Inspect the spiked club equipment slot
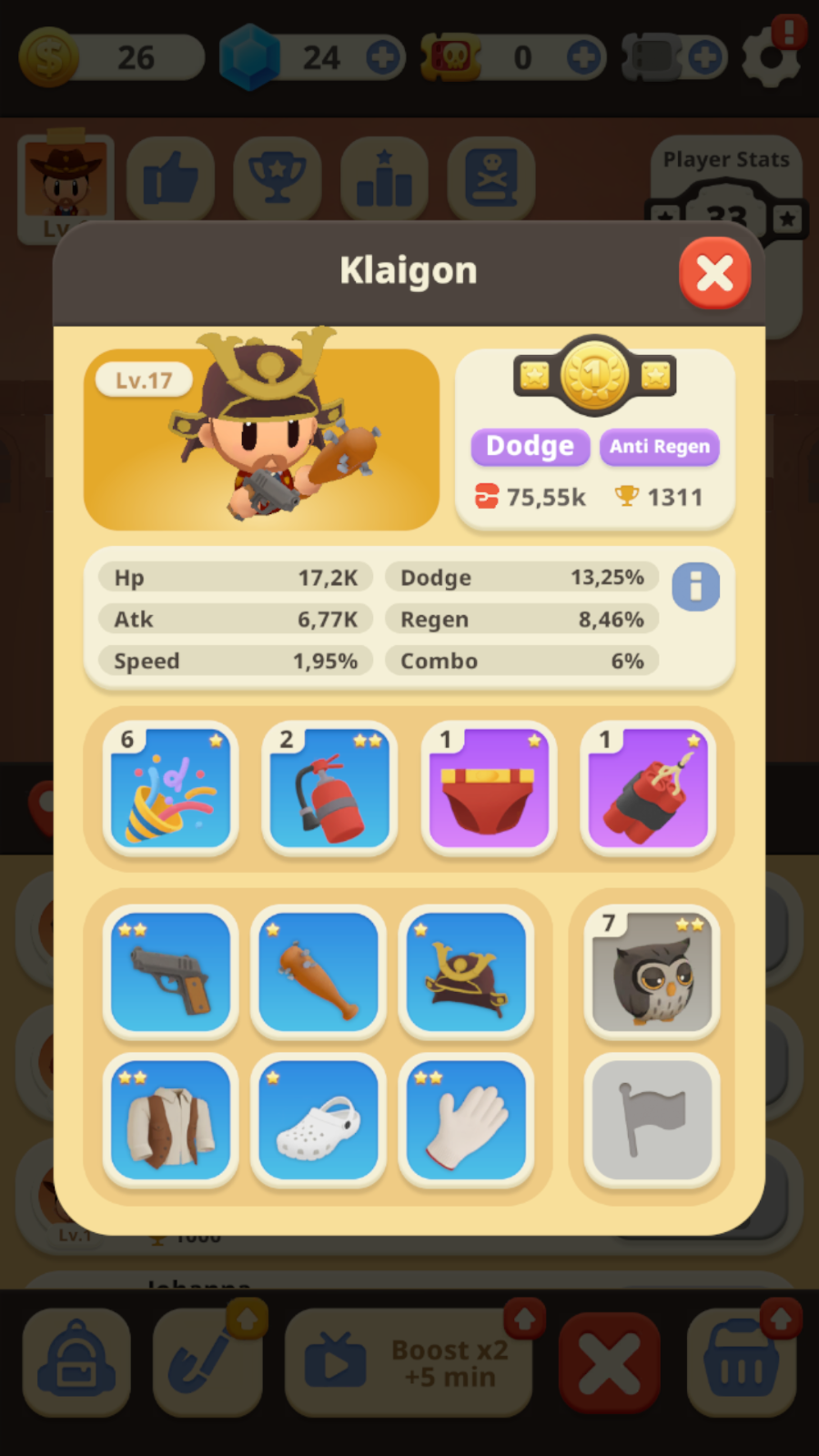The image size is (819, 1456). (x=318, y=972)
